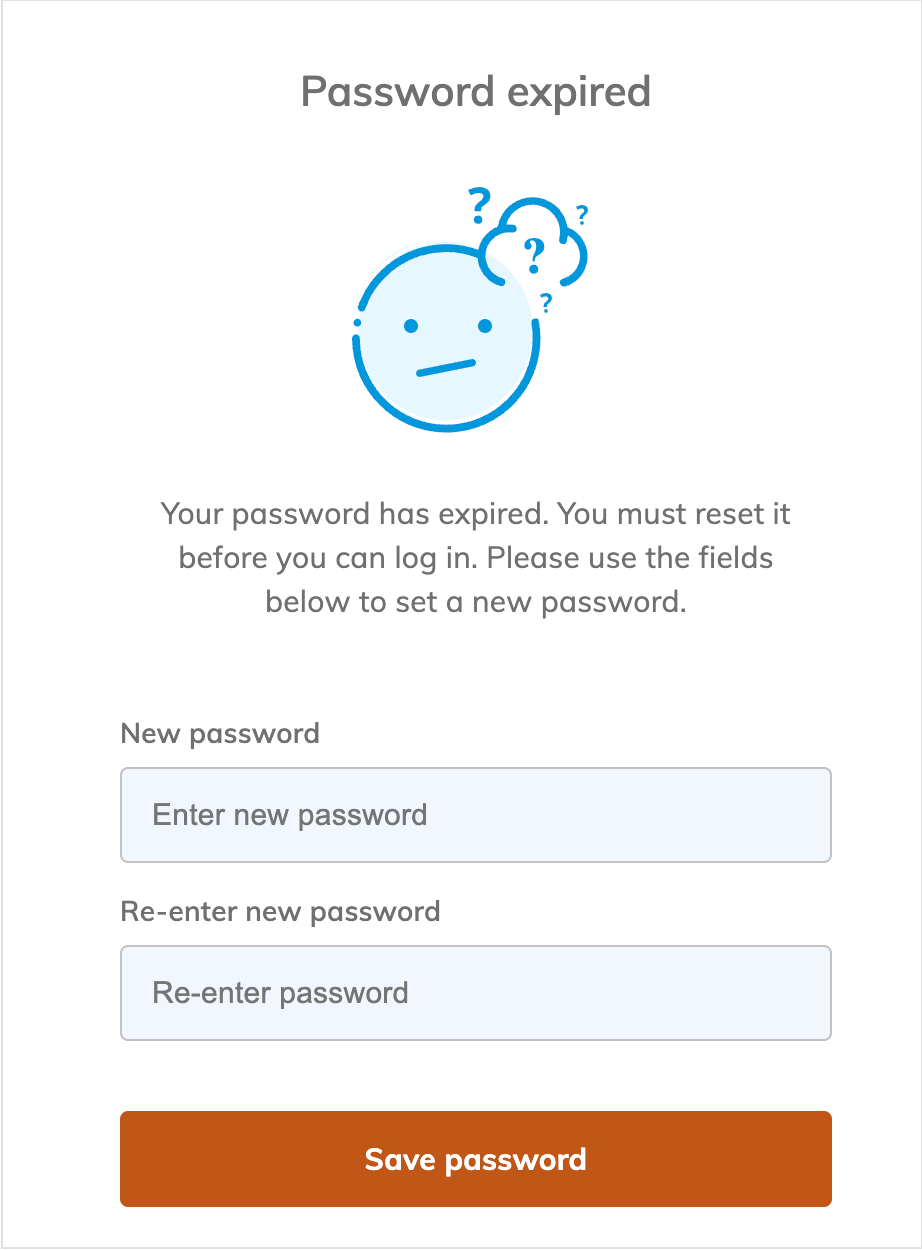The image size is (922, 1250).
Task: Click the expiration explanation paragraph
Action: pos(476,557)
